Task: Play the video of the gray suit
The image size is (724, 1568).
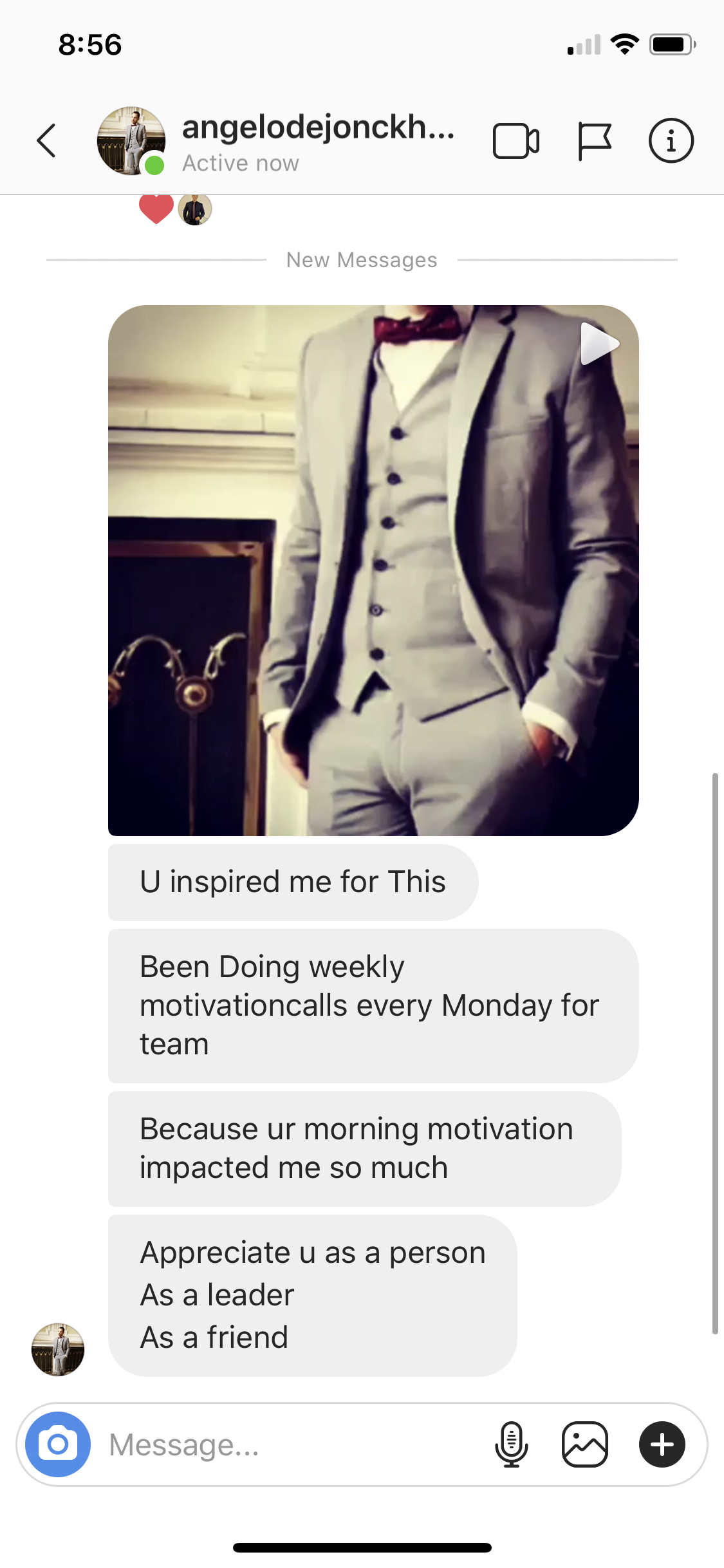Action: 373,570
